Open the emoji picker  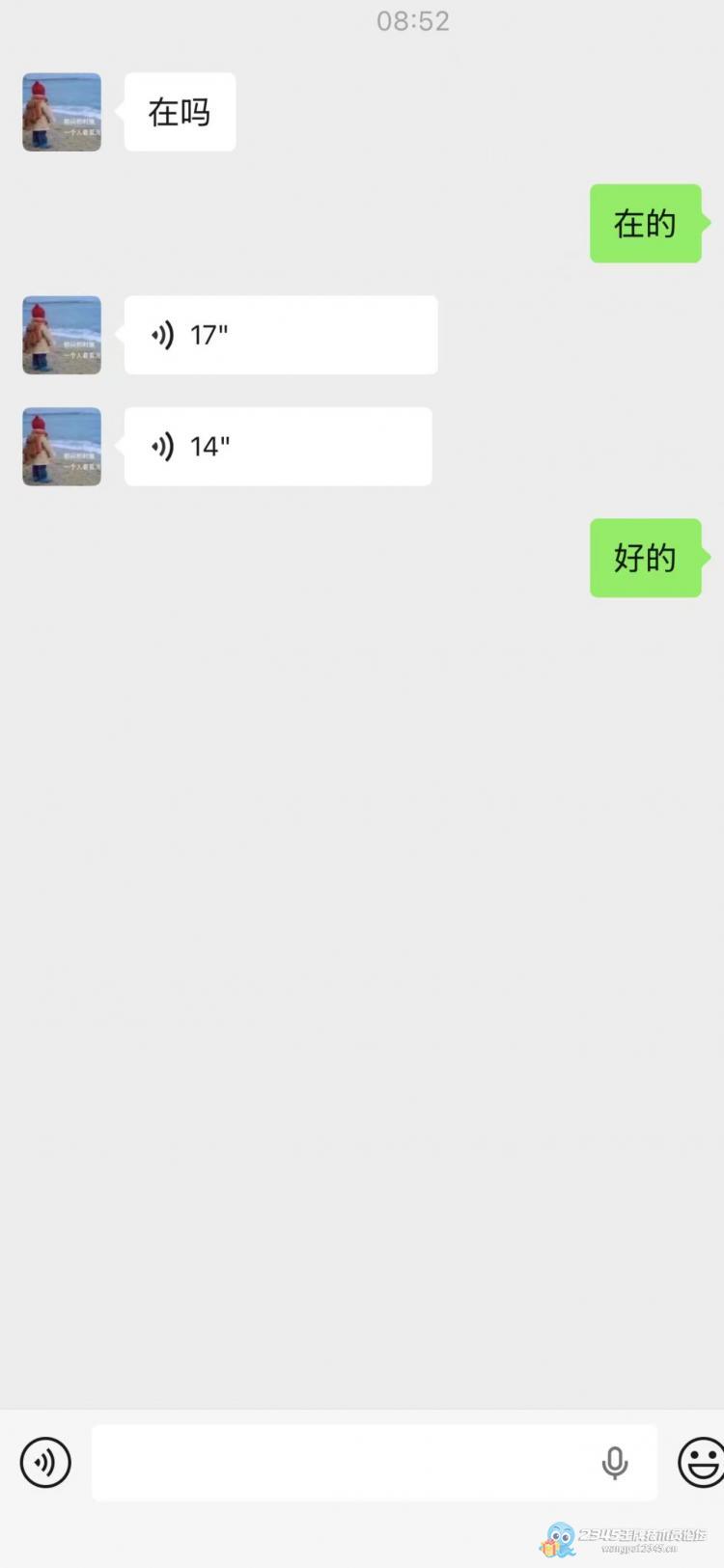coord(700,1462)
